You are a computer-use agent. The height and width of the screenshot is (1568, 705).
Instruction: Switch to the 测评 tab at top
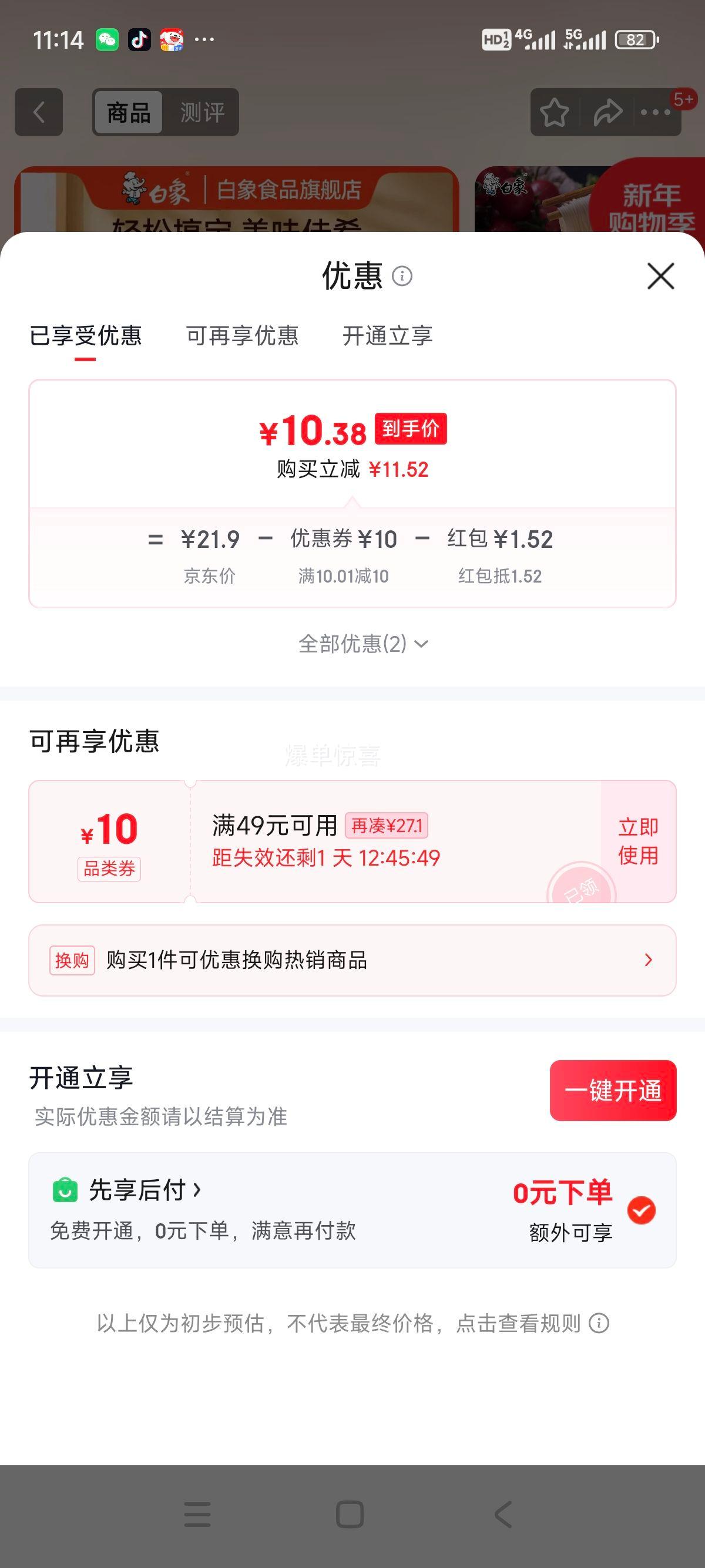click(x=201, y=112)
